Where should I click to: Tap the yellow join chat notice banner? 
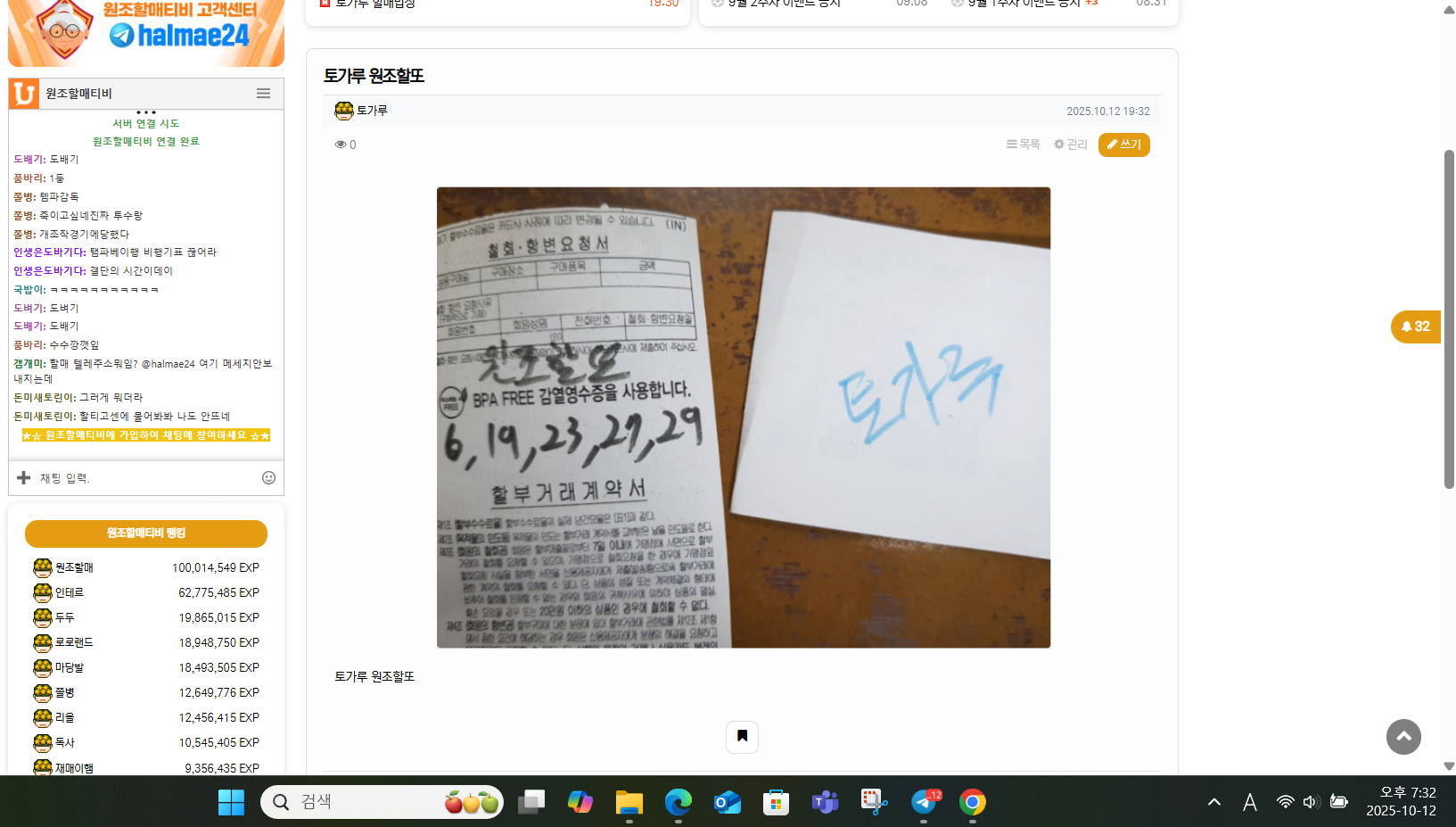point(146,435)
